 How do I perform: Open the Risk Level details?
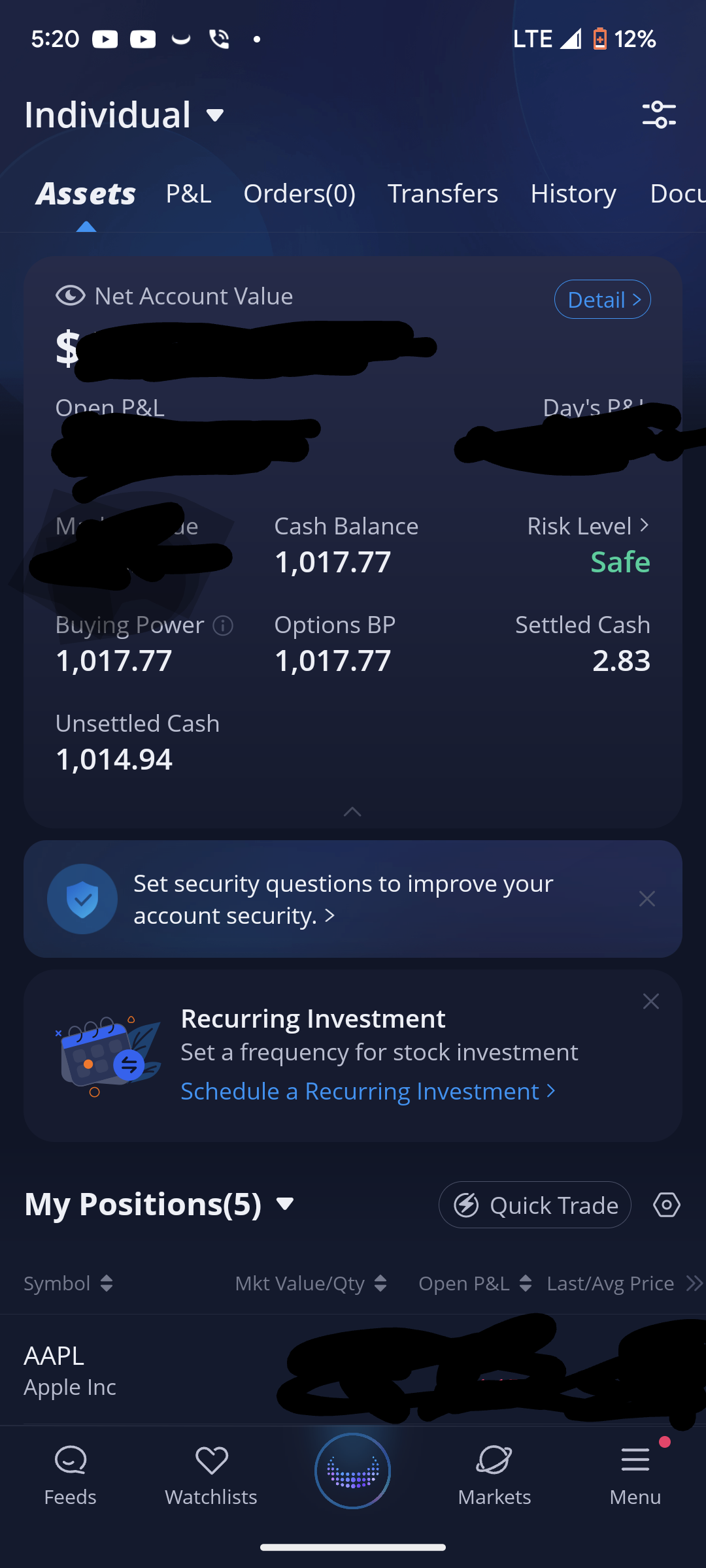pyautogui.click(x=588, y=526)
